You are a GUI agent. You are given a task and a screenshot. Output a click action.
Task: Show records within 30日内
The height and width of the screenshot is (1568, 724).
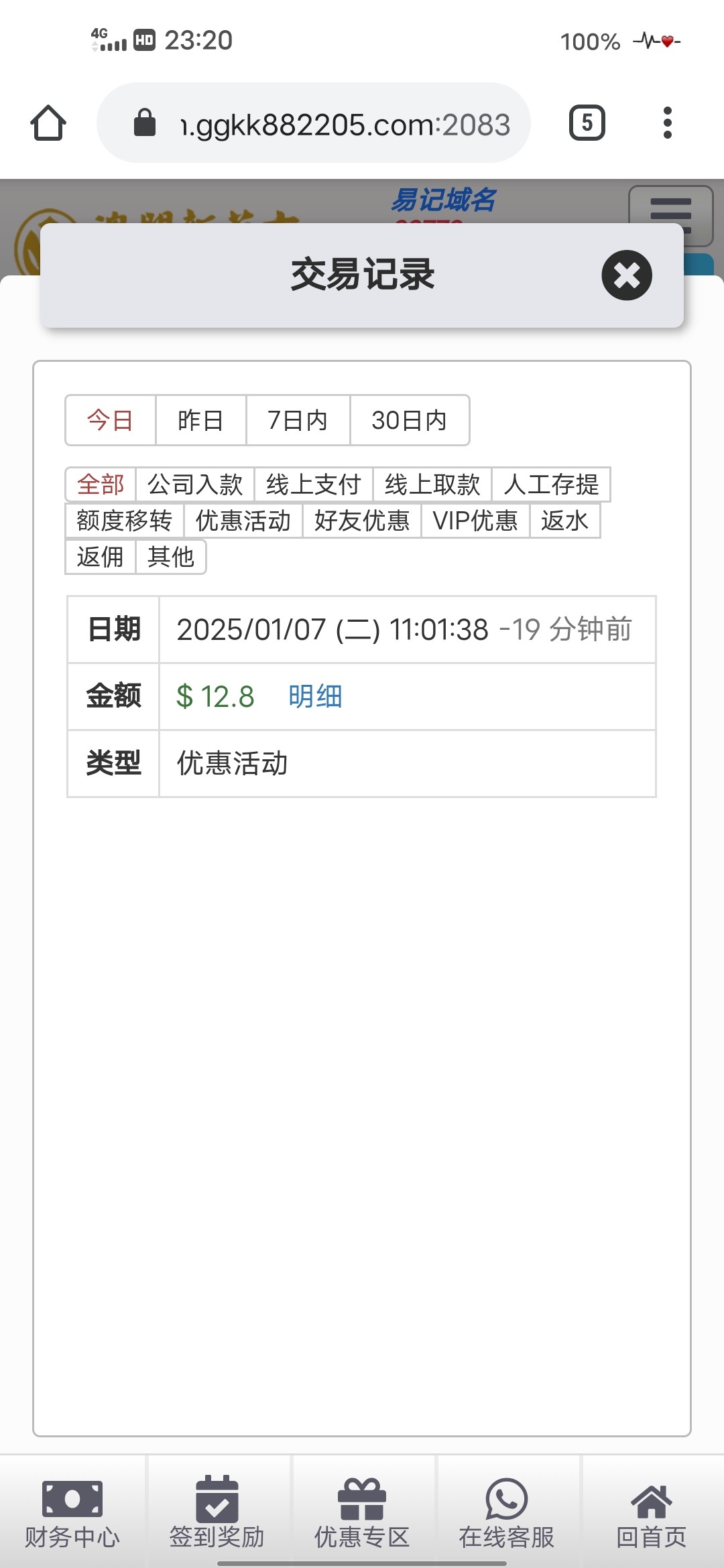pos(410,421)
